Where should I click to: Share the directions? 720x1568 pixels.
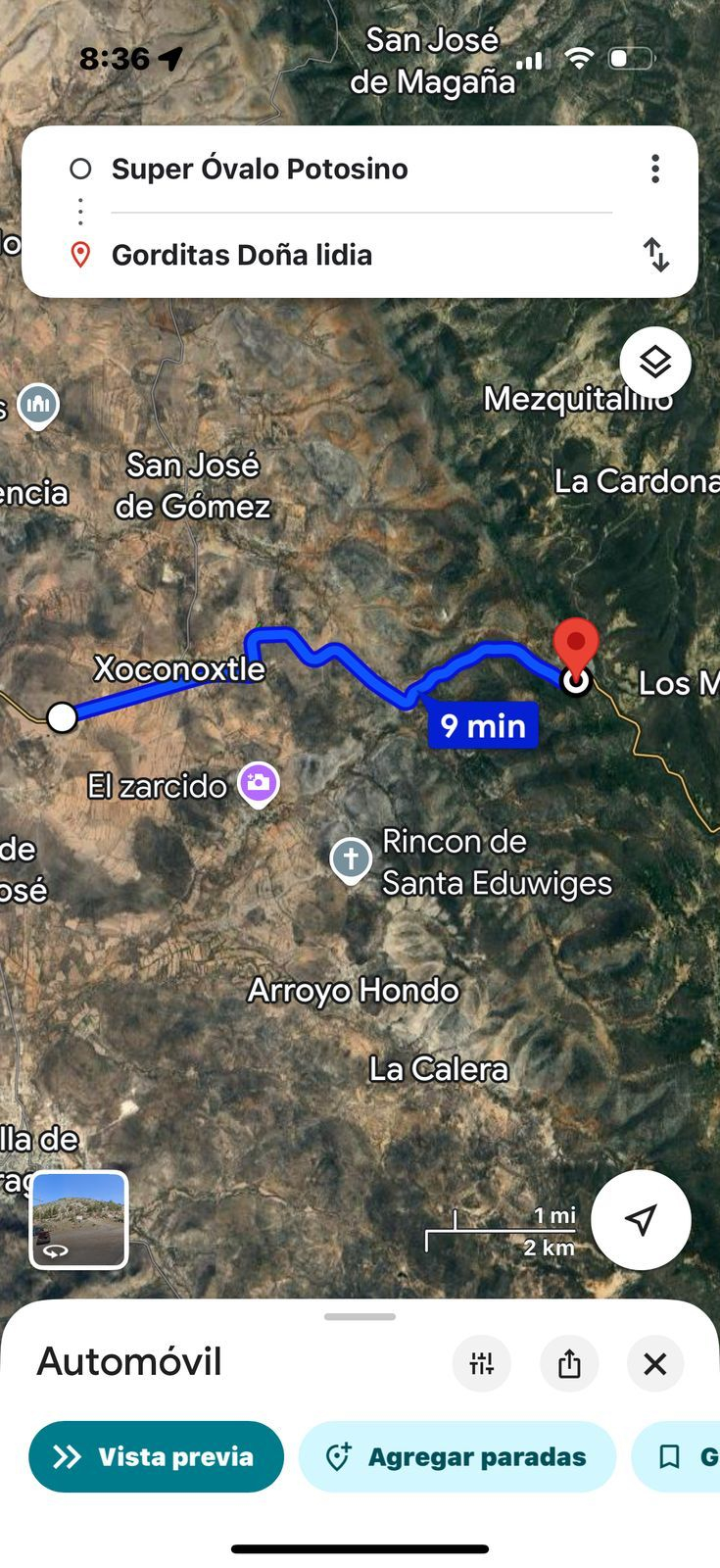click(569, 1363)
